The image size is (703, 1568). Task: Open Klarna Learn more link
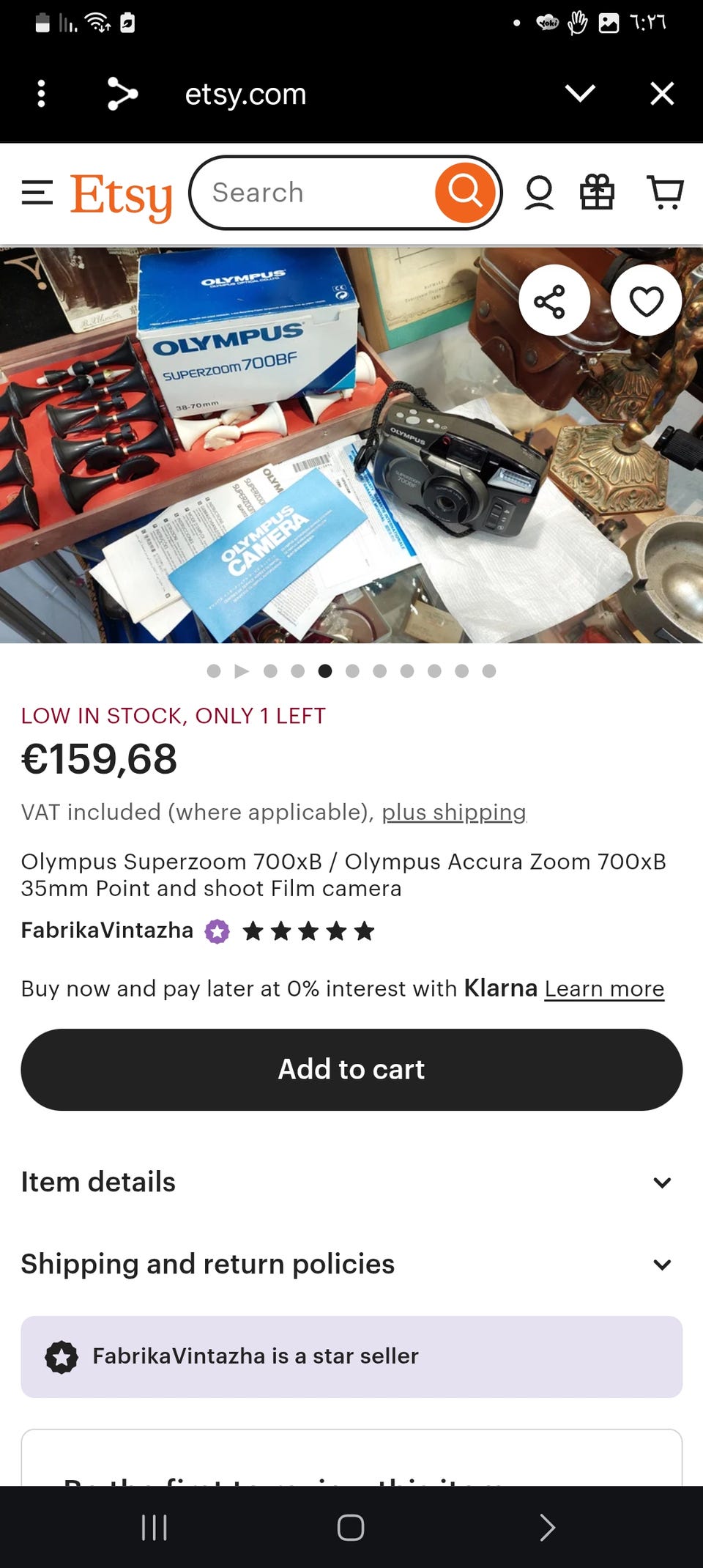pyautogui.click(x=604, y=988)
